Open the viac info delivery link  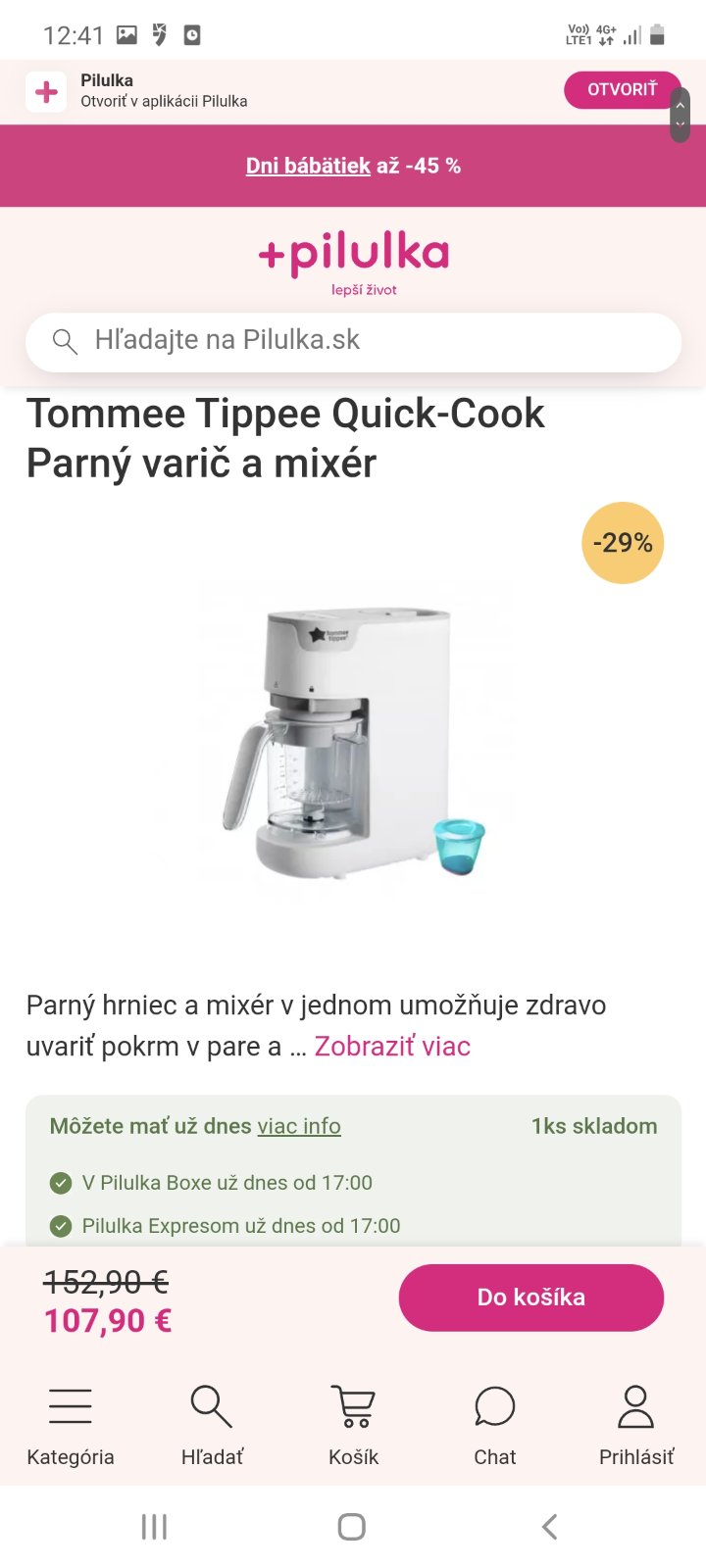tap(299, 1126)
